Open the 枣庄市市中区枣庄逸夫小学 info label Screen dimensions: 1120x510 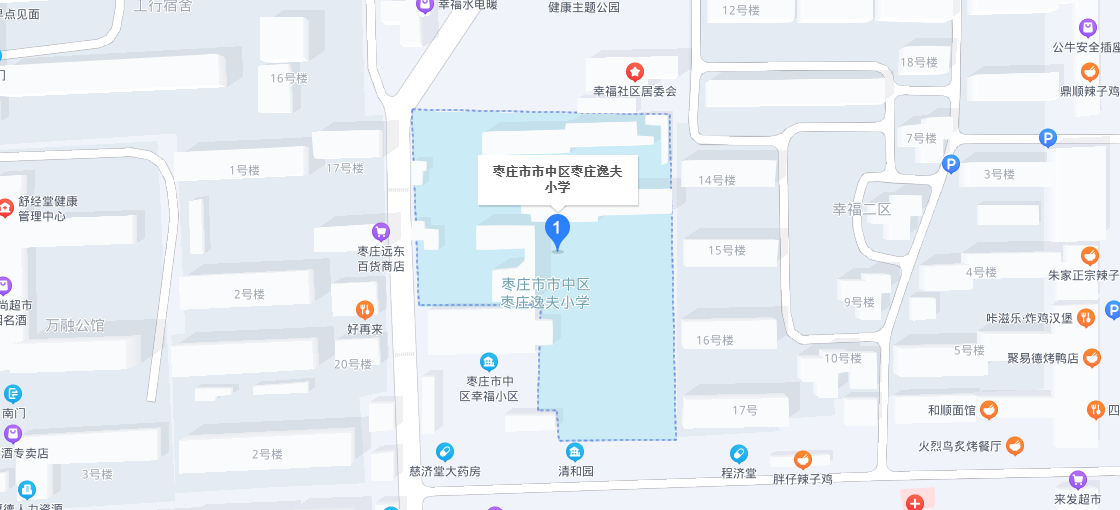557,179
